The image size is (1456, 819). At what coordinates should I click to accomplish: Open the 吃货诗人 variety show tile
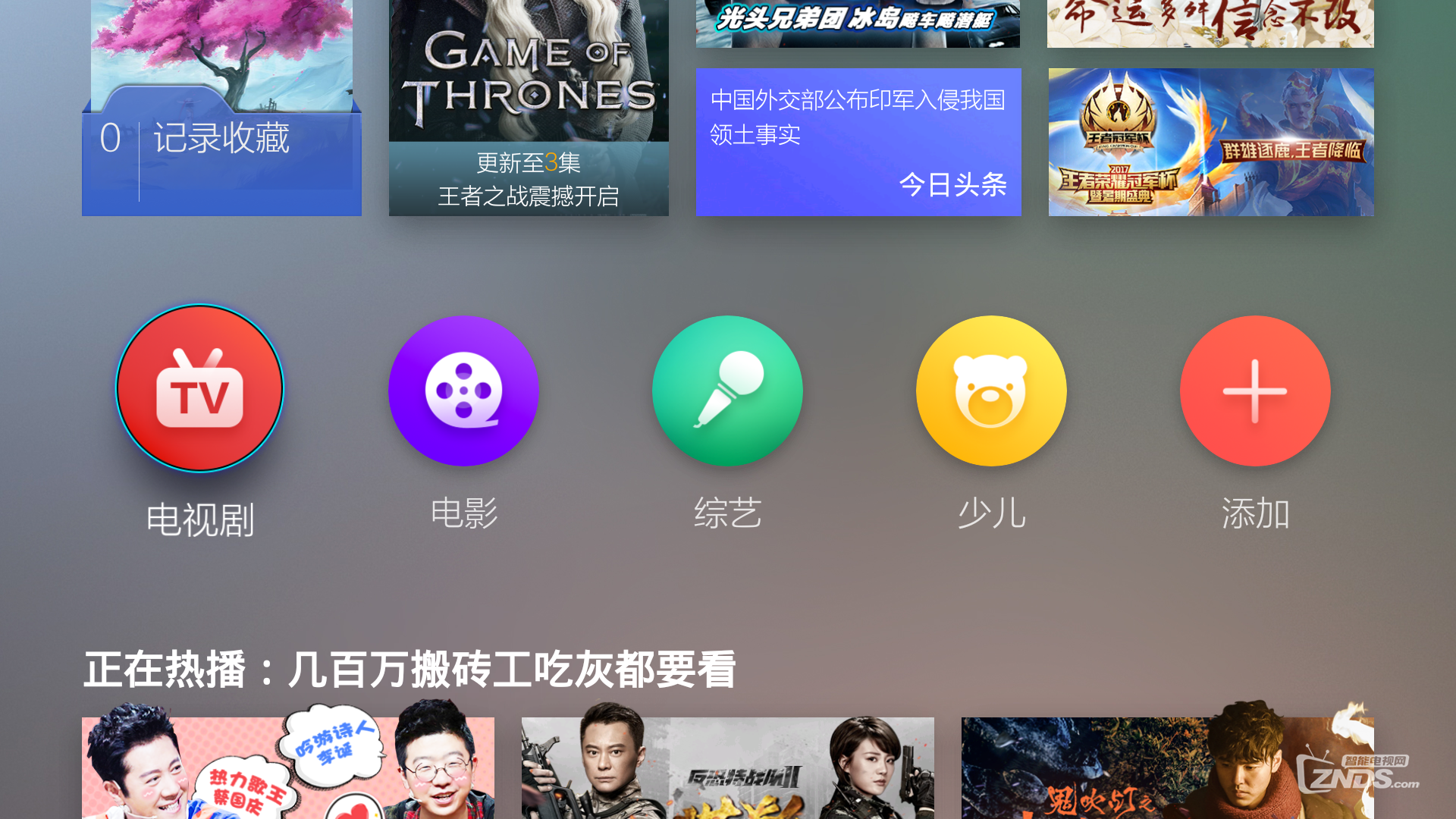[288, 767]
